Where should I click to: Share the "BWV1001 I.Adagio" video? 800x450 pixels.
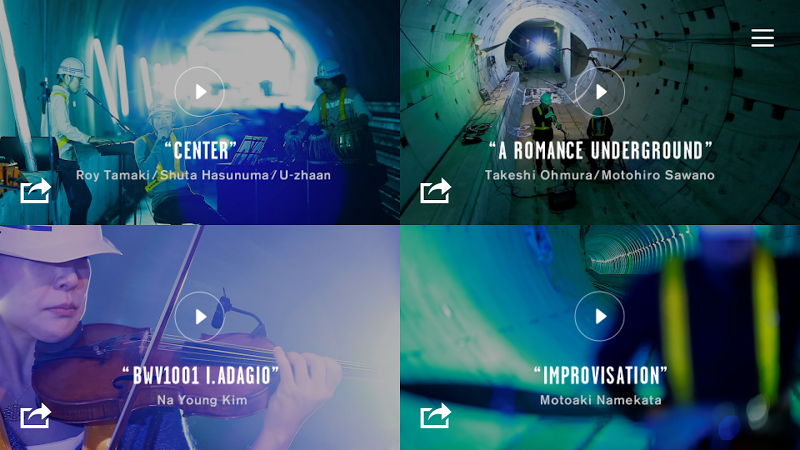tap(35, 415)
